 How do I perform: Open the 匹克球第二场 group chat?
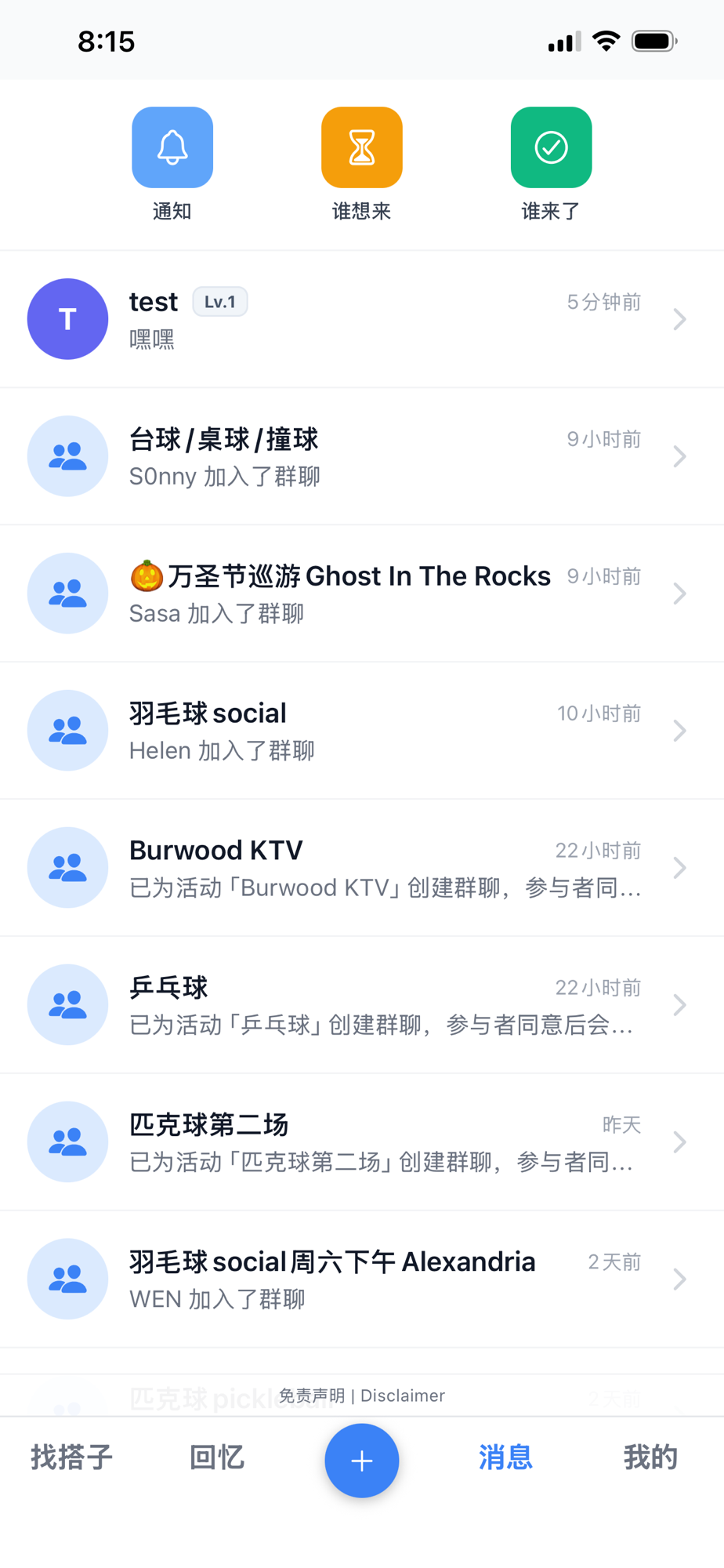click(360, 1142)
